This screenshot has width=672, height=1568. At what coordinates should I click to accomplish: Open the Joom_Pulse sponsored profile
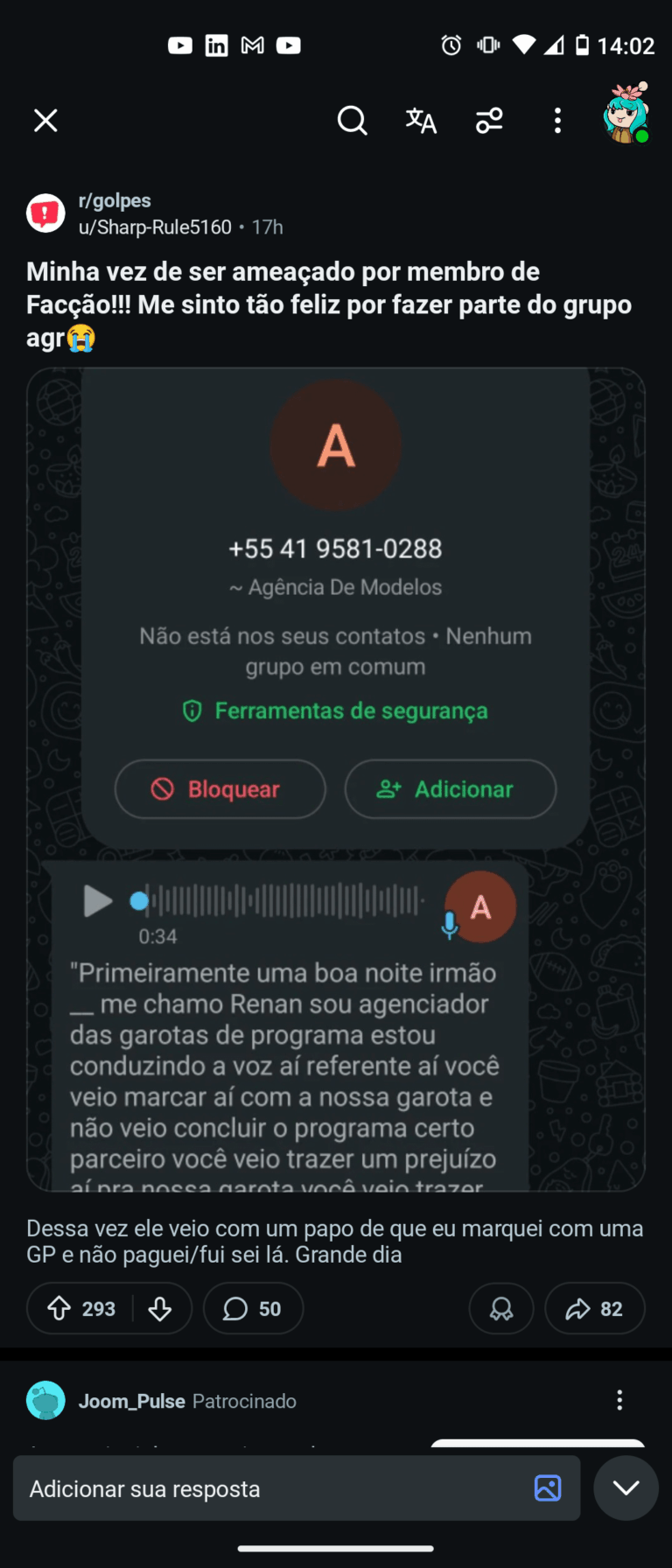tap(131, 1401)
